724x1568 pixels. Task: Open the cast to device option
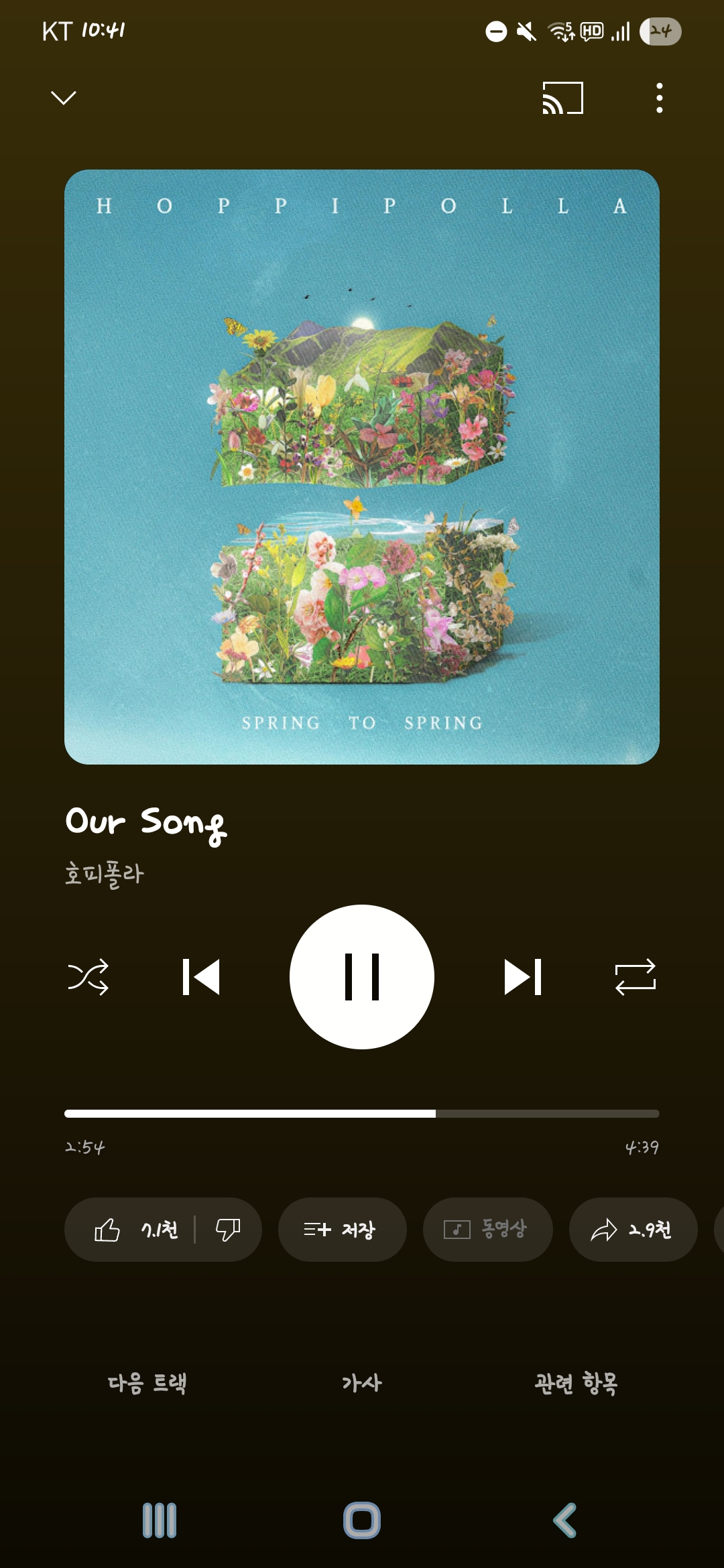tap(563, 98)
